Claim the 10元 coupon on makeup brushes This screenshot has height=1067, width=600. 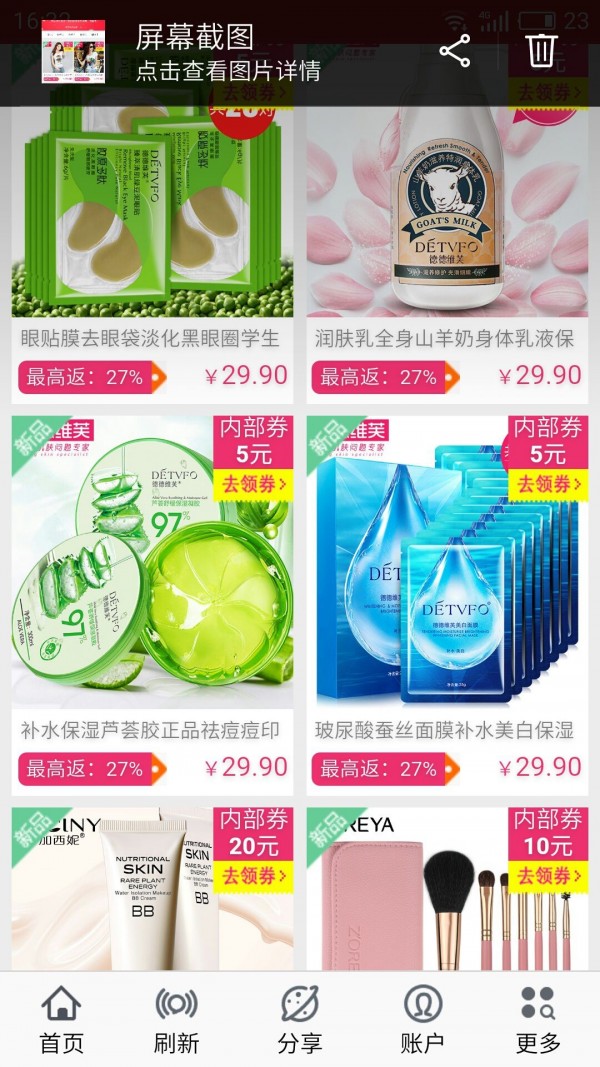(x=548, y=876)
